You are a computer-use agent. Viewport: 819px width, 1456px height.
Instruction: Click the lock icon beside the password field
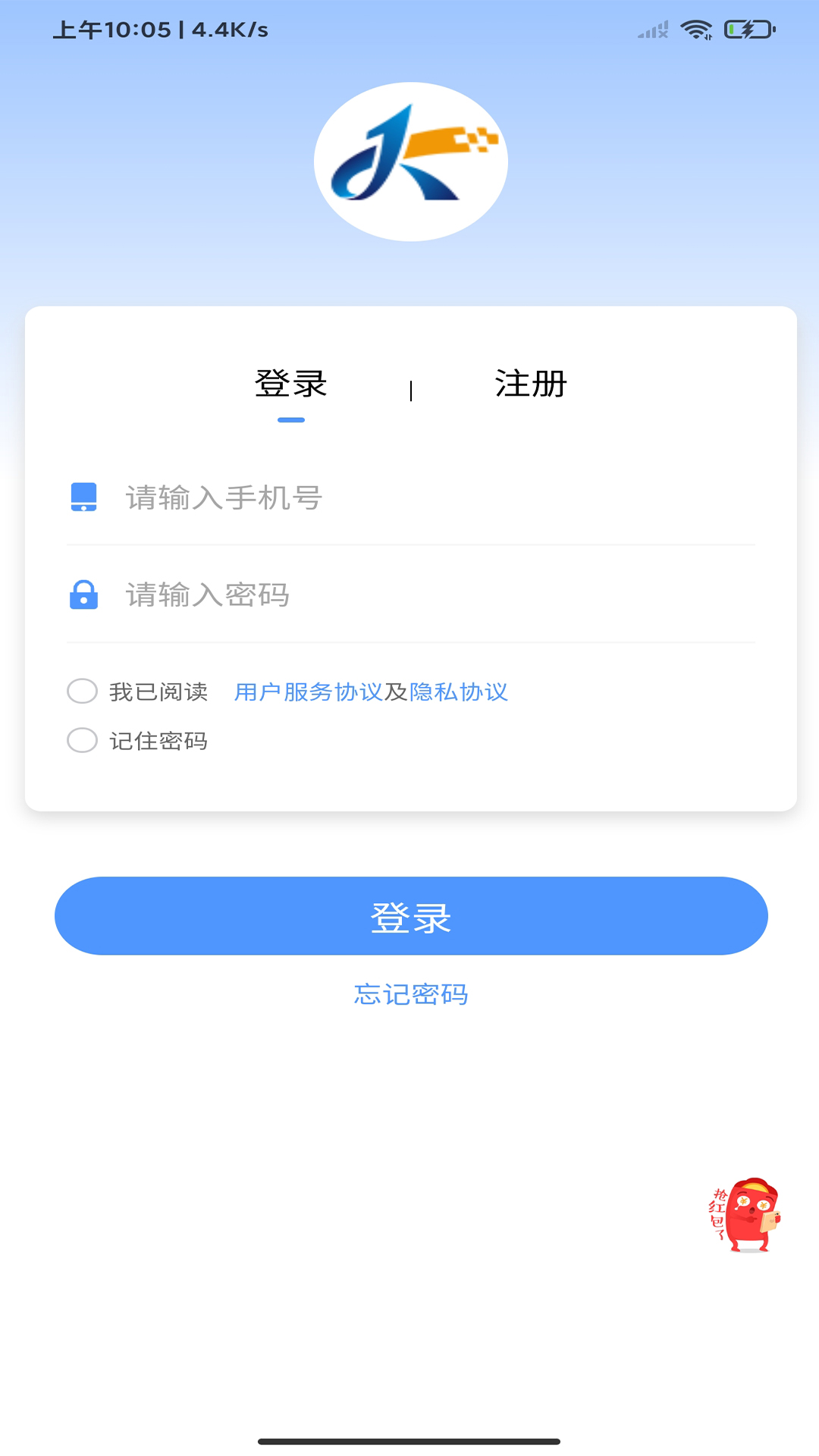tap(83, 596)
